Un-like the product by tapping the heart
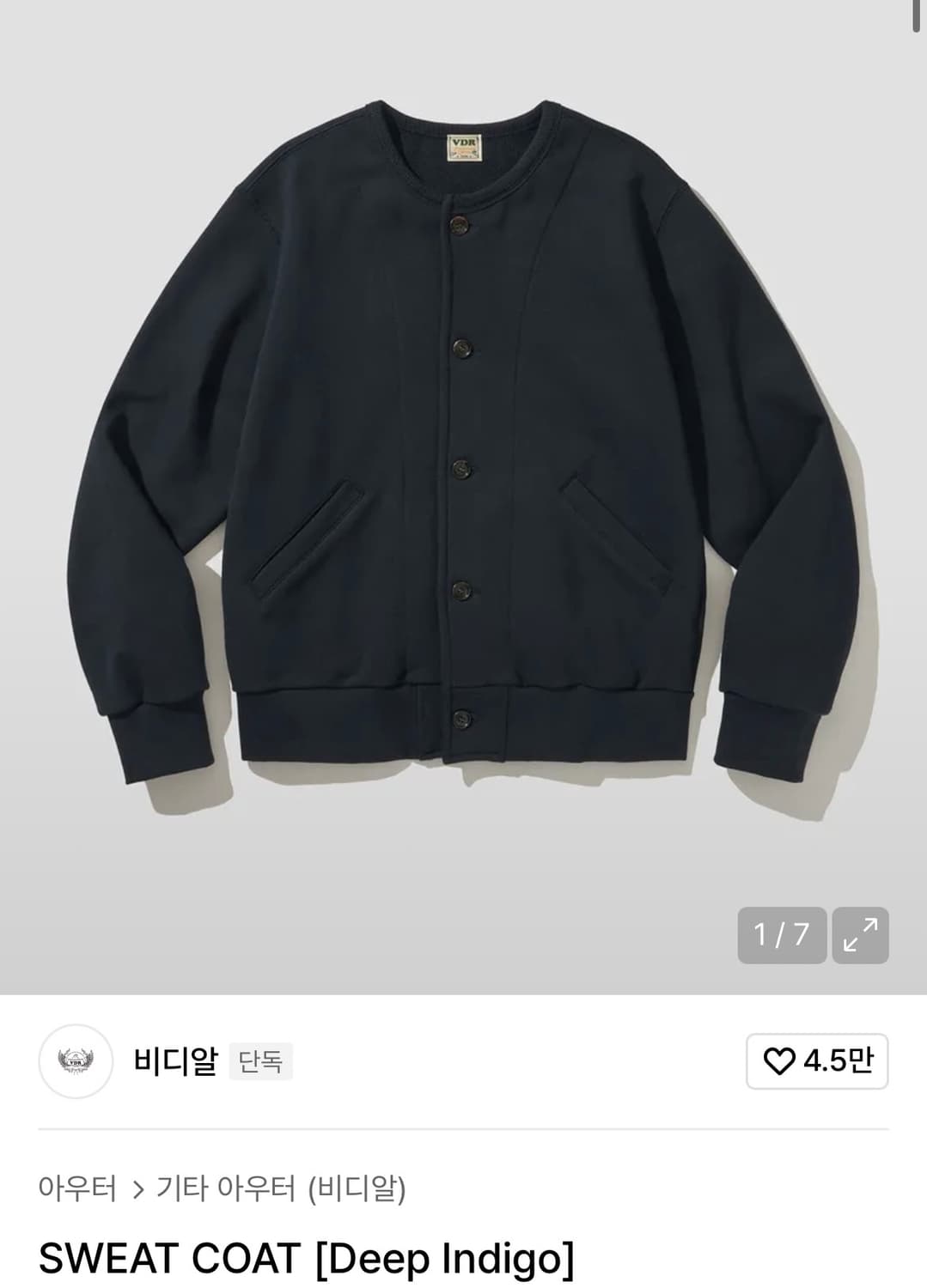This screenshot has height=1288, width=927. pos(780,1062)
